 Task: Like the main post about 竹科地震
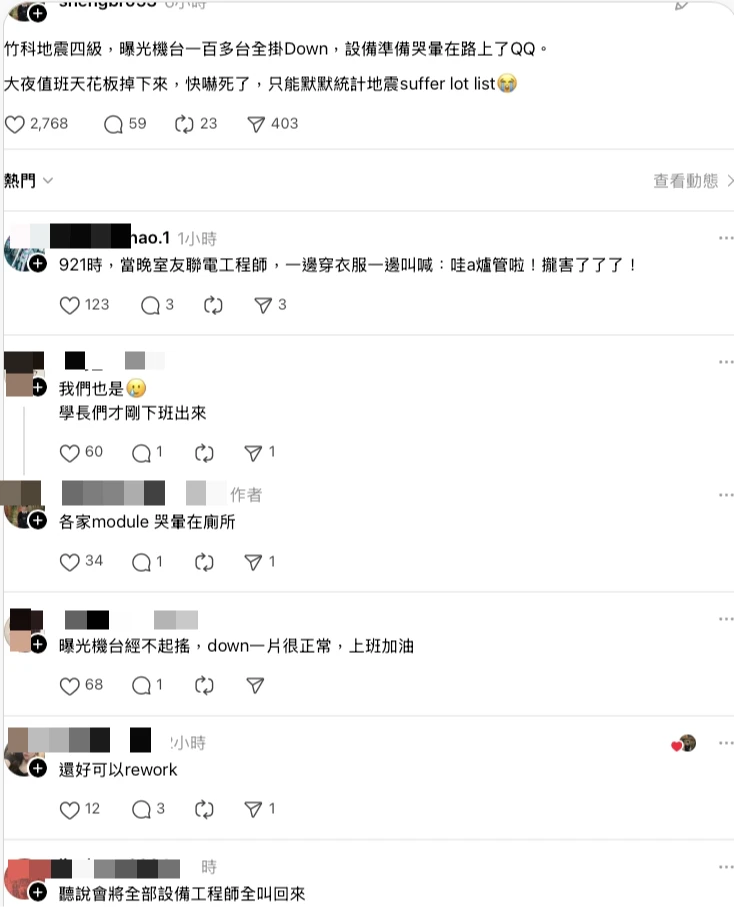tap(15, 124)
